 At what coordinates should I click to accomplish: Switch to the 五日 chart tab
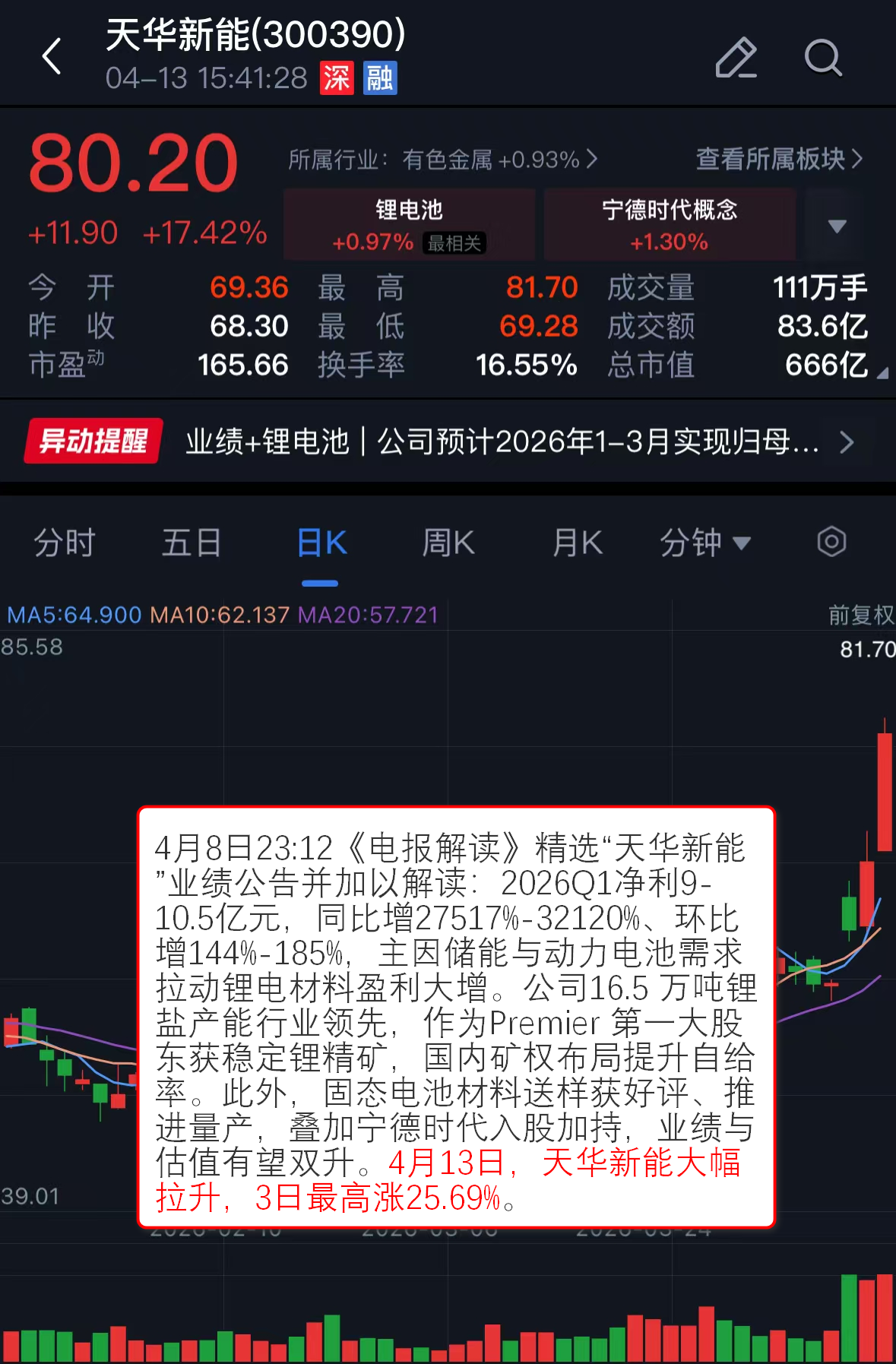pos(192,543)
